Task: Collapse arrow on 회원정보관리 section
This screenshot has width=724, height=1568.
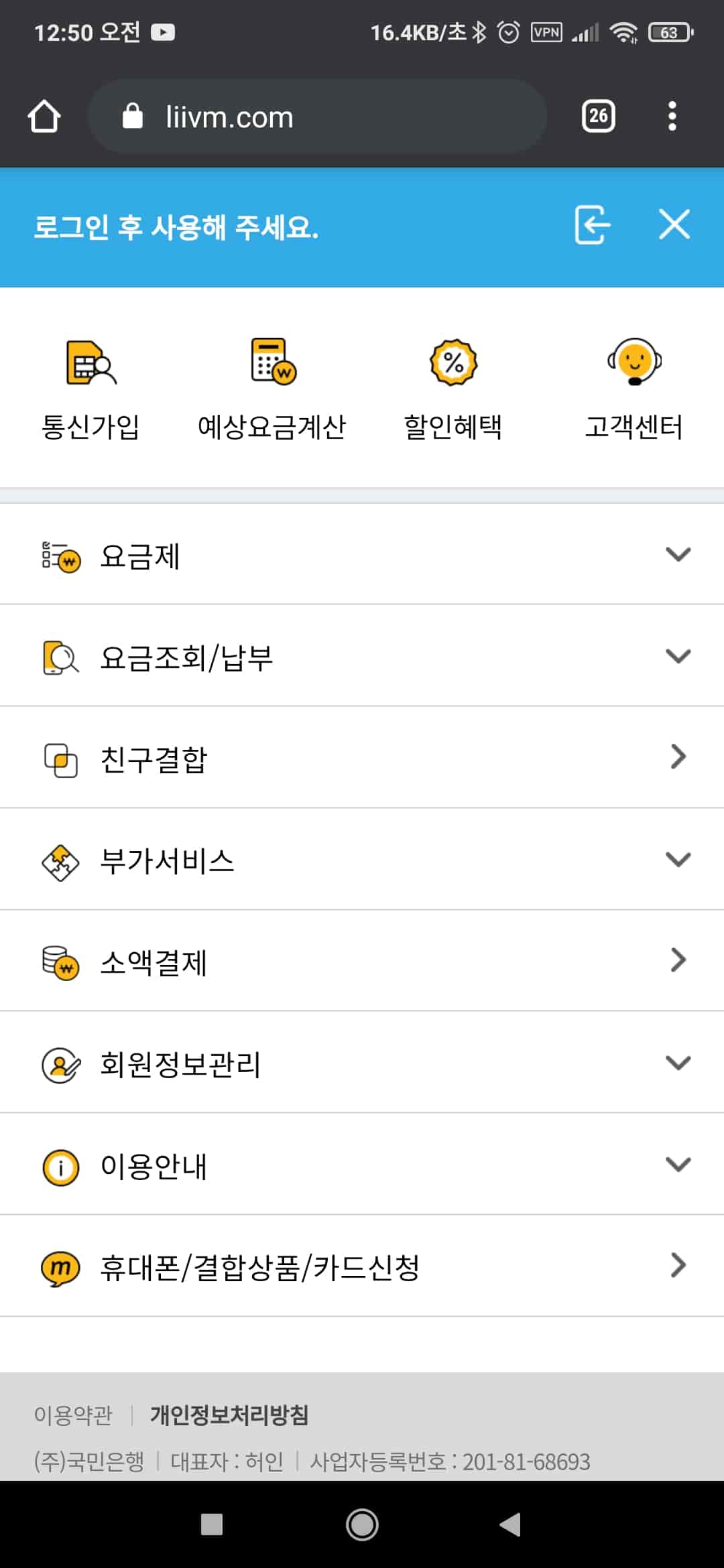Action: pyautogui.click(x=679, y=1063)
